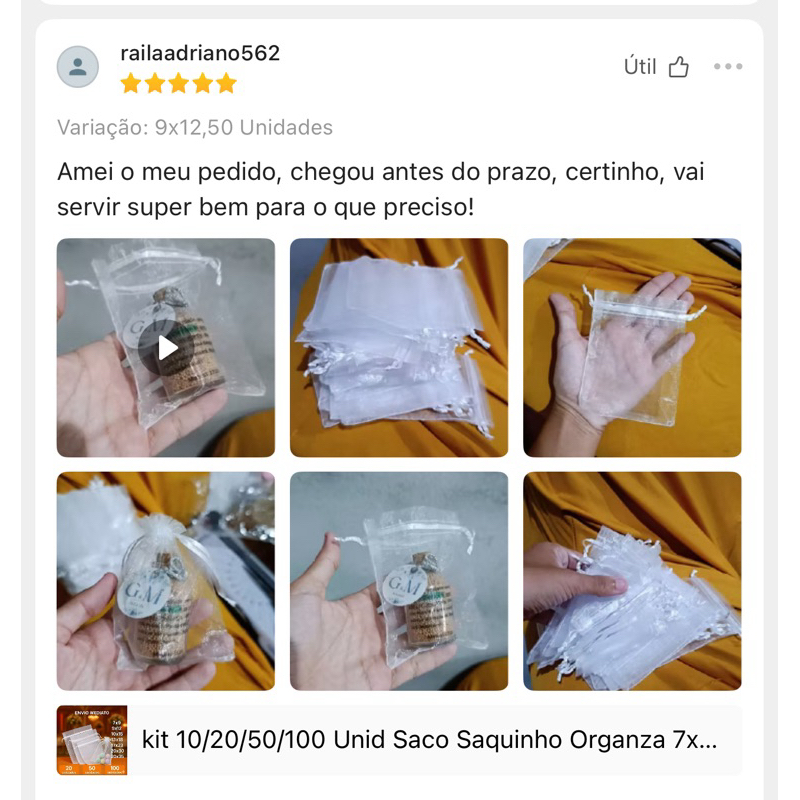Open photo of stacked white organza bags
Screen dimensions: 800x800
pyautogui.click(x=399, y=348)
